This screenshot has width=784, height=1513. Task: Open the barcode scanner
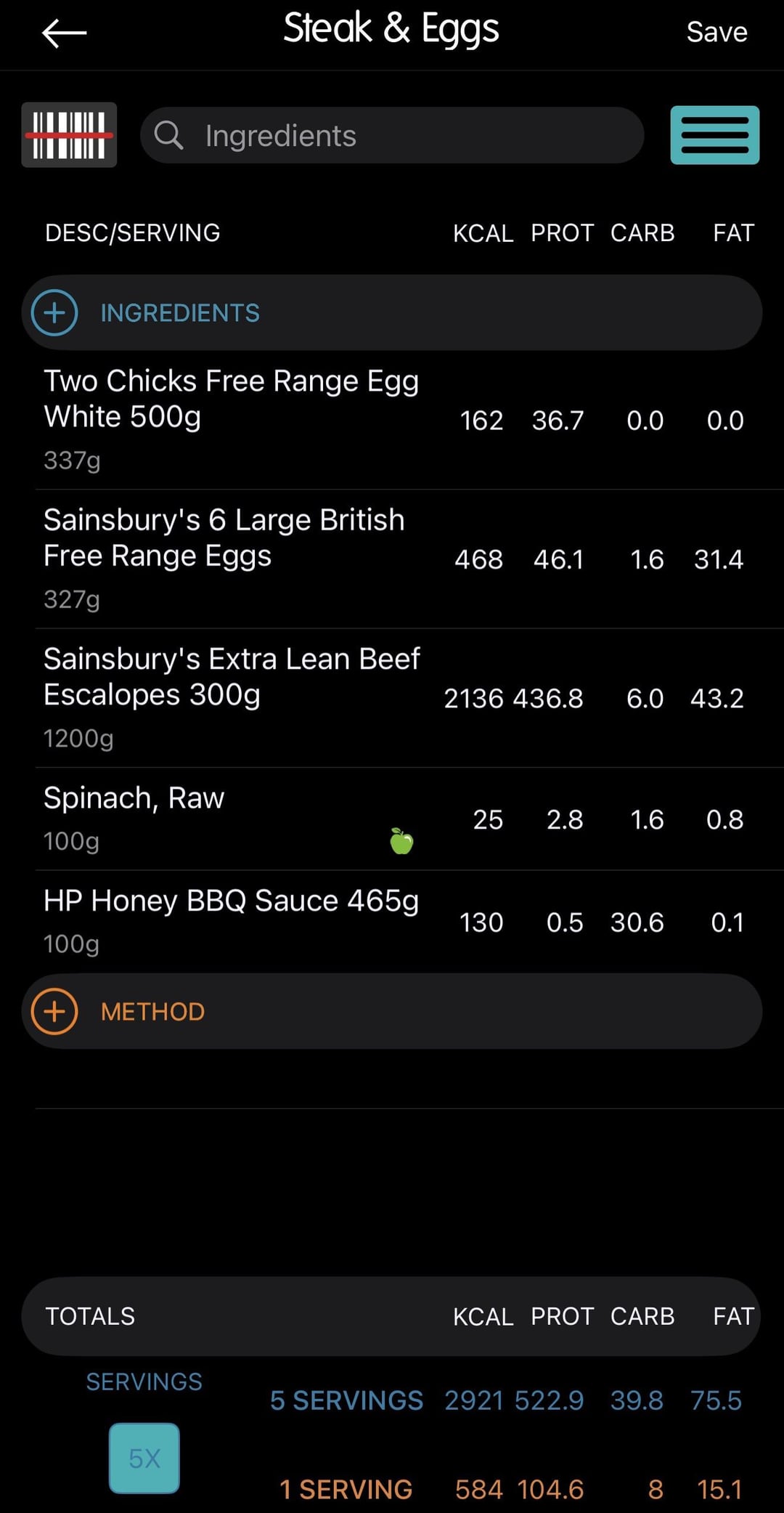pyautogui.click(x=69, y=135)
